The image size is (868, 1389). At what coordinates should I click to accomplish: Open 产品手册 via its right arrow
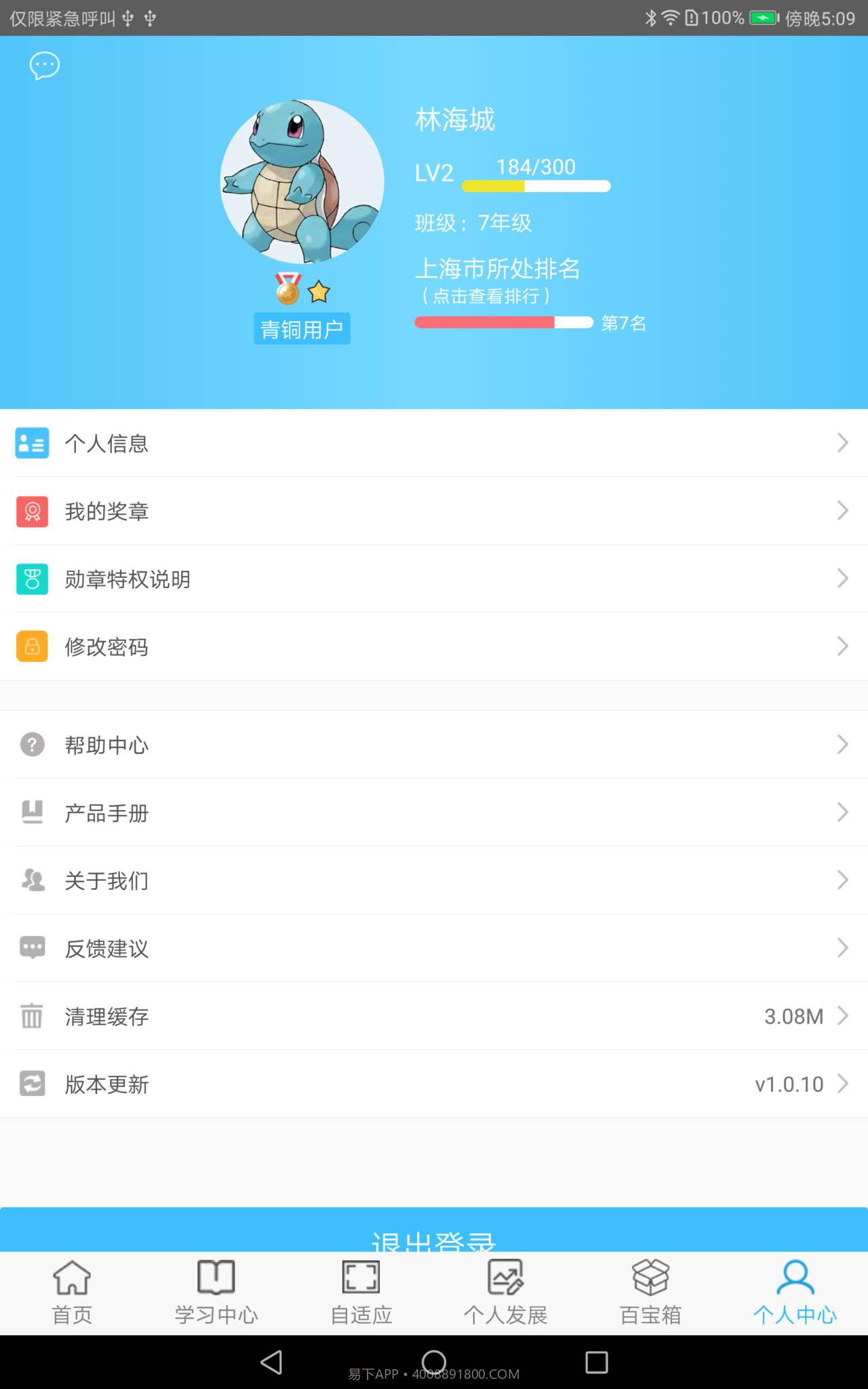pos(843,812)
